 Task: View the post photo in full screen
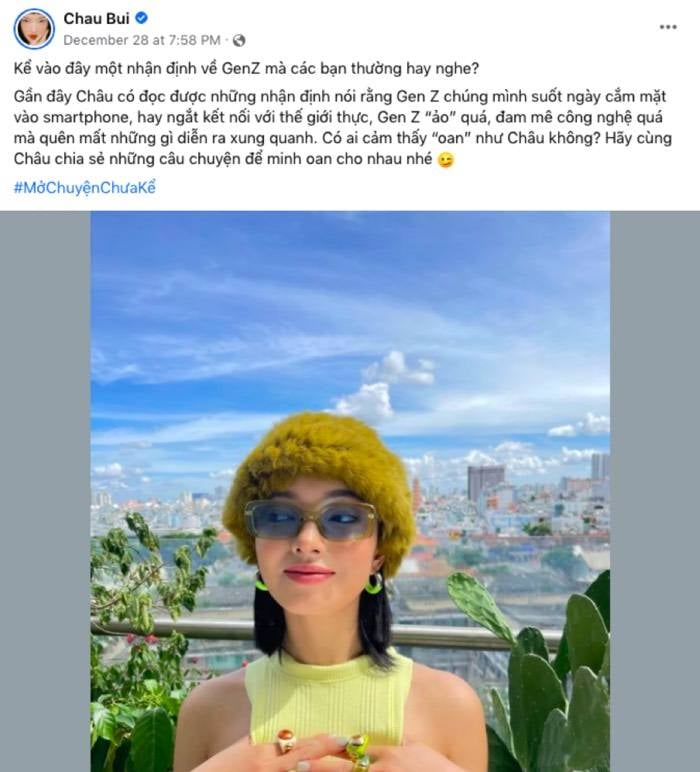(350, 490)
